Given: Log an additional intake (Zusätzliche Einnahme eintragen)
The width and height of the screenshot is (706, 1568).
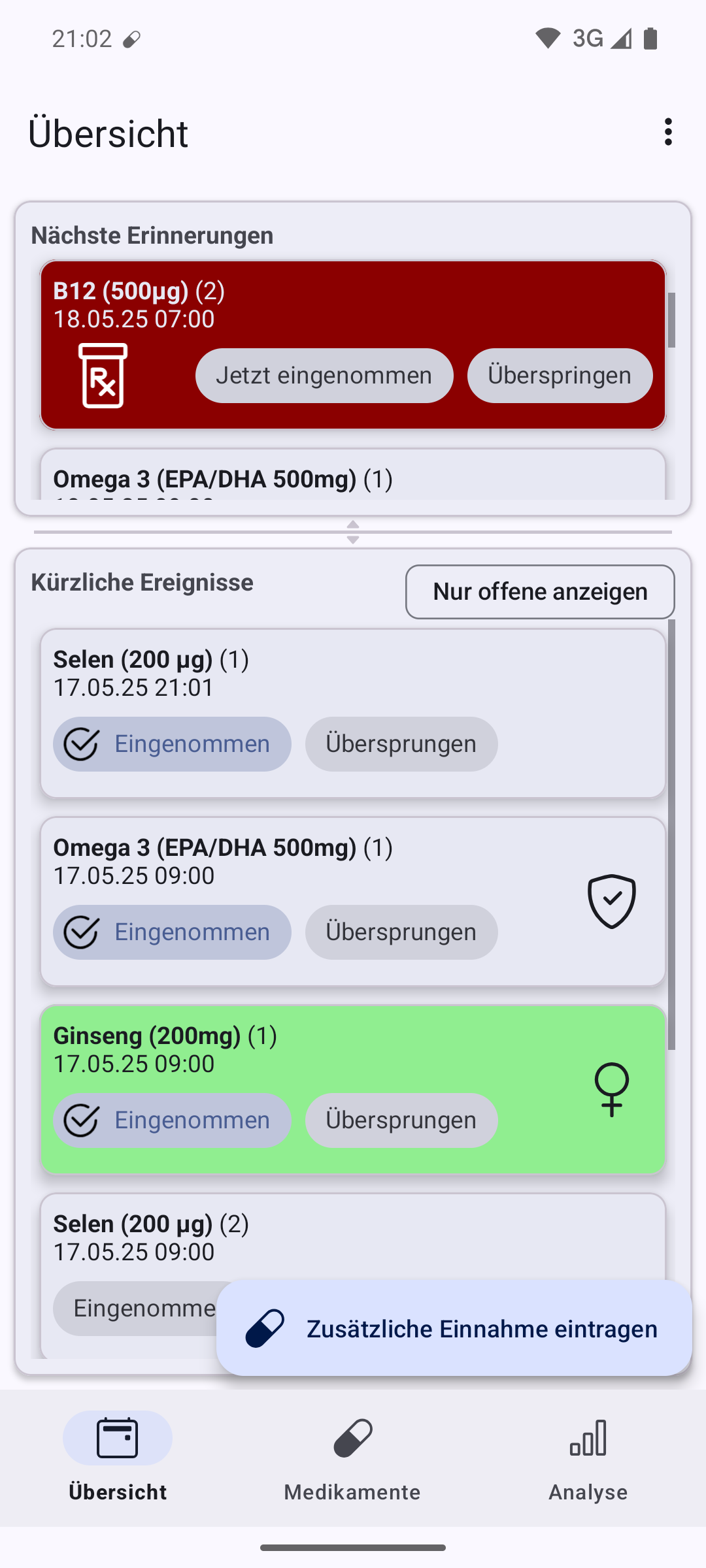Looking at the screenshot, I should (454, 1328).
